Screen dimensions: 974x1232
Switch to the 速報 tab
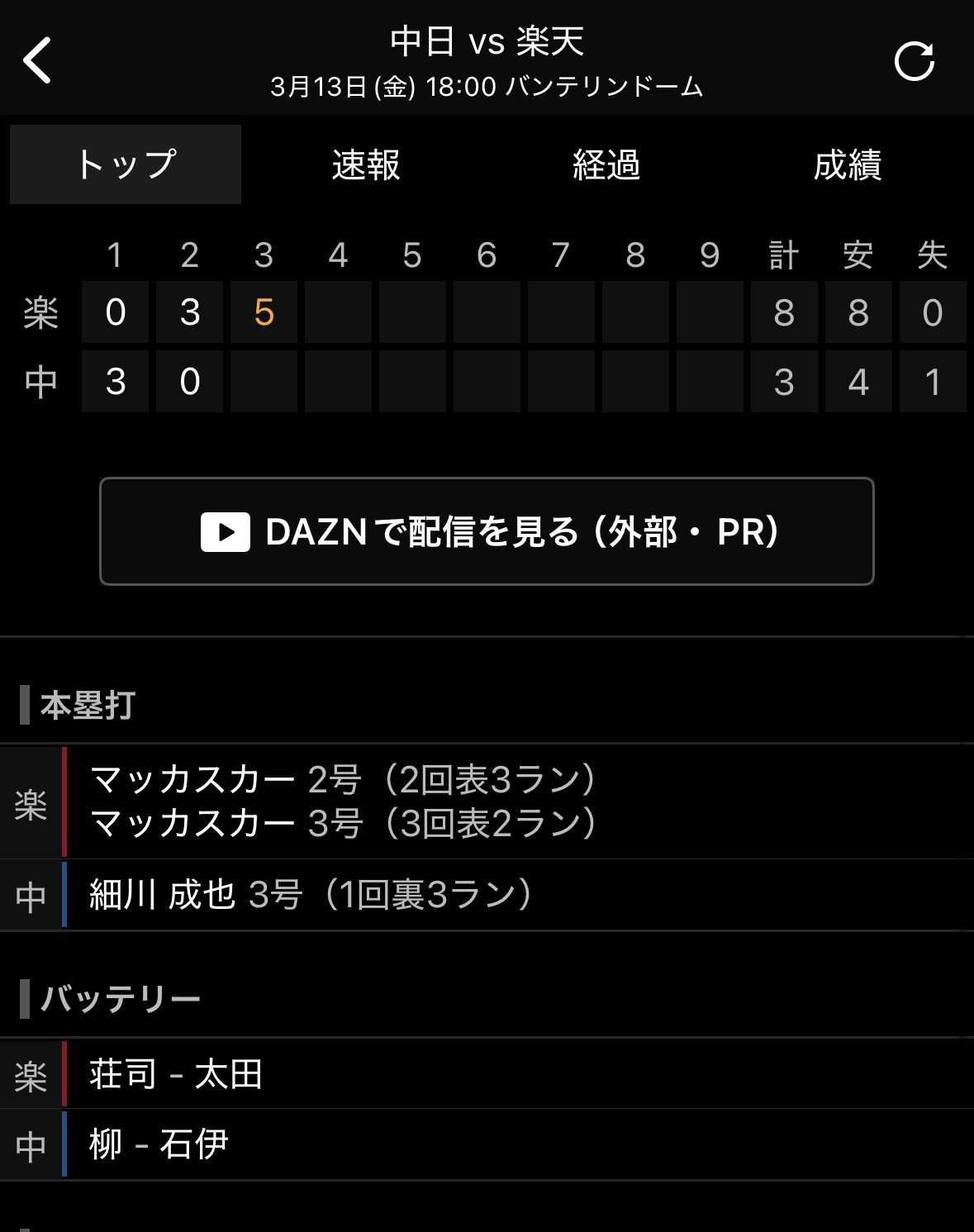(x=366, y=164)
